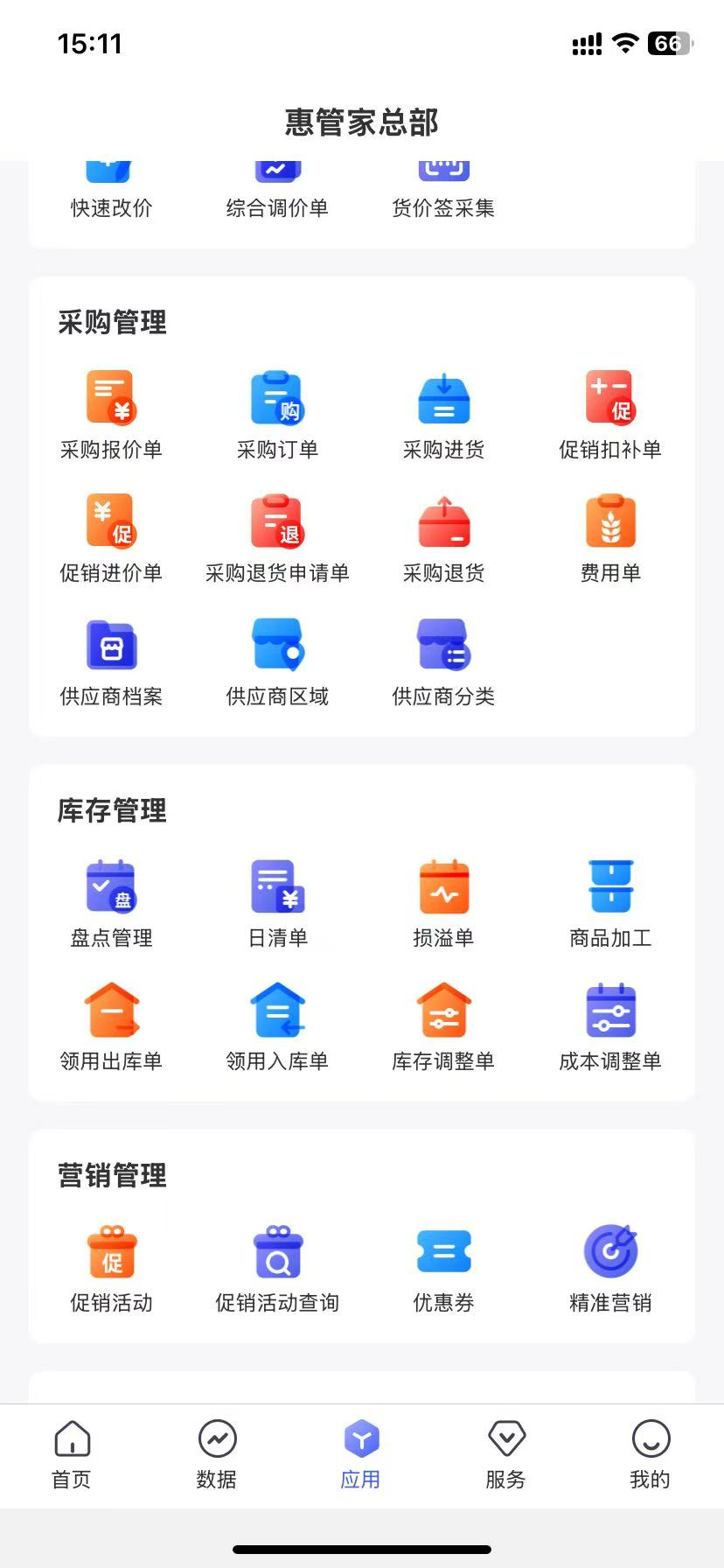This screenshot has width=724, height=1568.
Task: Go to the 服务 tab
Action: pyautogui.click(x=506, y=1456)
